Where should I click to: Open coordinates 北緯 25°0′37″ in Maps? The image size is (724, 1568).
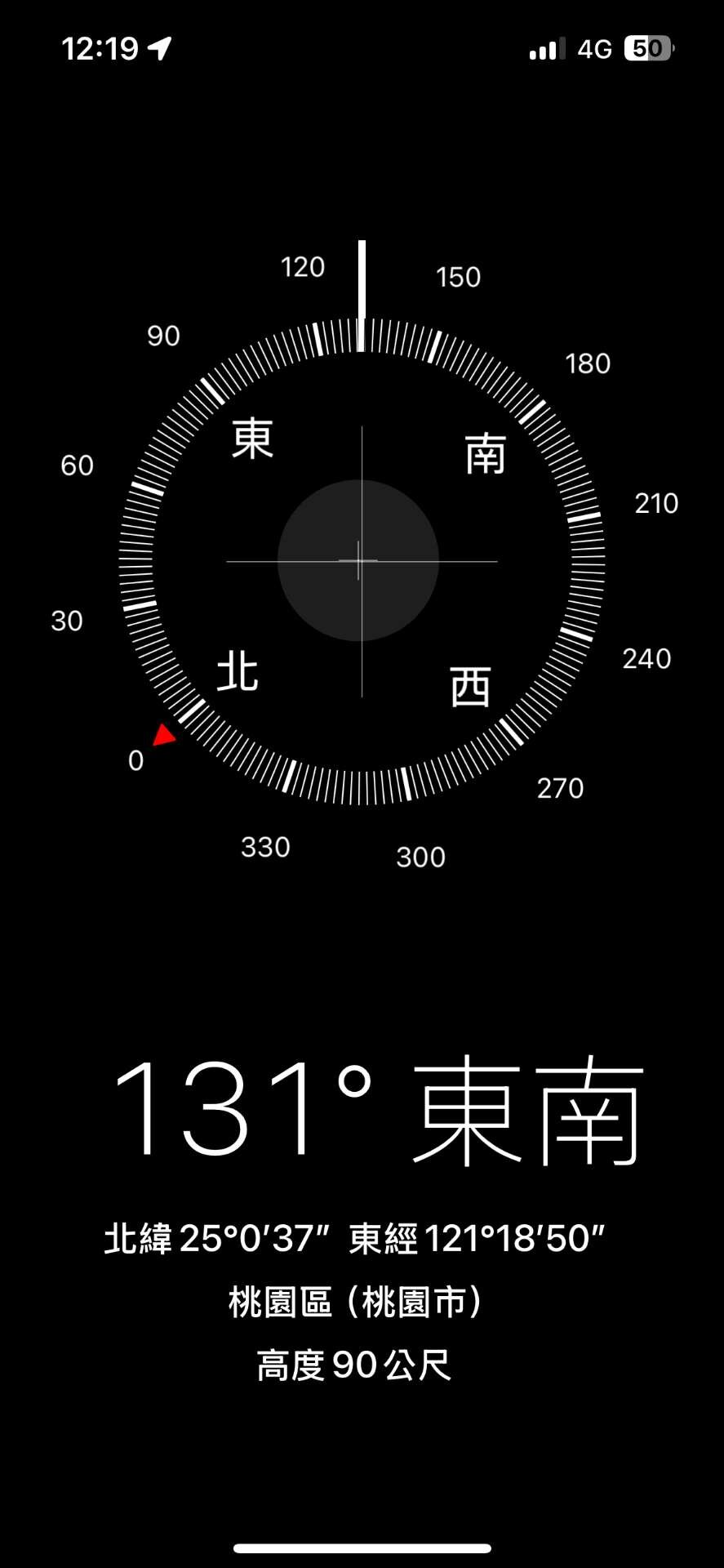(354, 1239)
